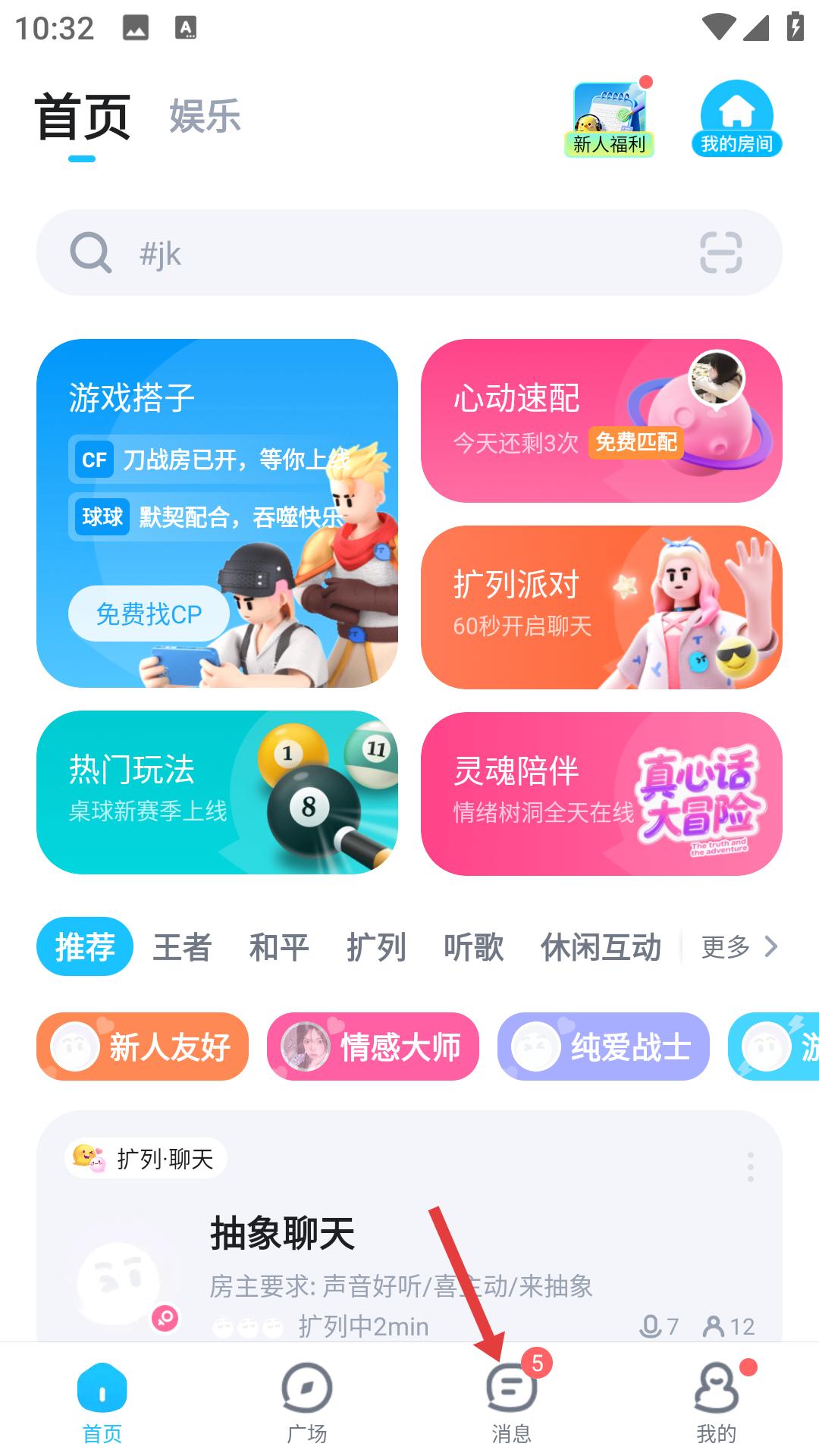Select the 听歌 tab
The height and width of the screenshot is (1456, 819).
[x=473, y=946]
